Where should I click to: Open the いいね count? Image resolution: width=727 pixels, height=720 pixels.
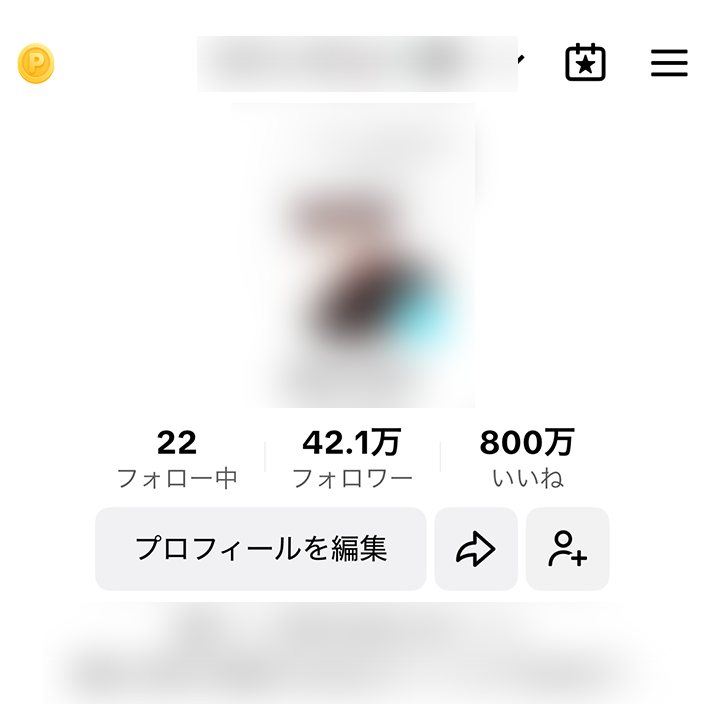(x=527, y=458)
